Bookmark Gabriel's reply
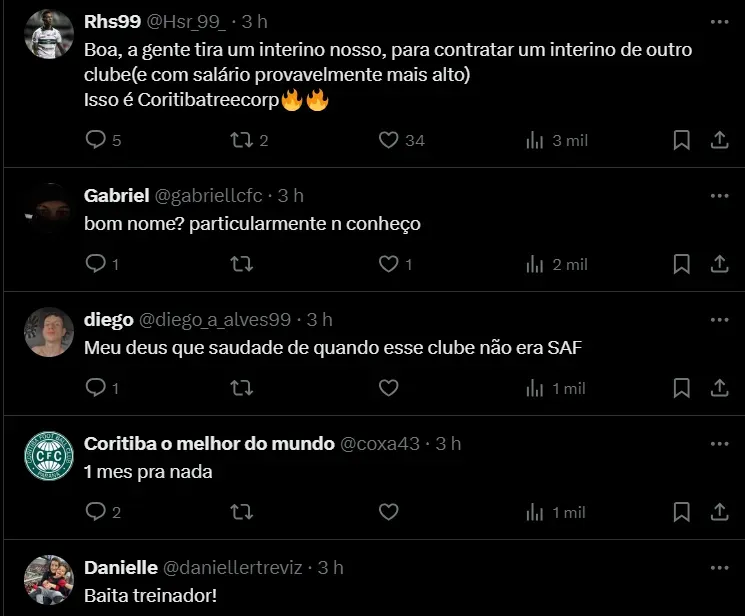Screen dimensions: 745x616 tap(681, 264)
